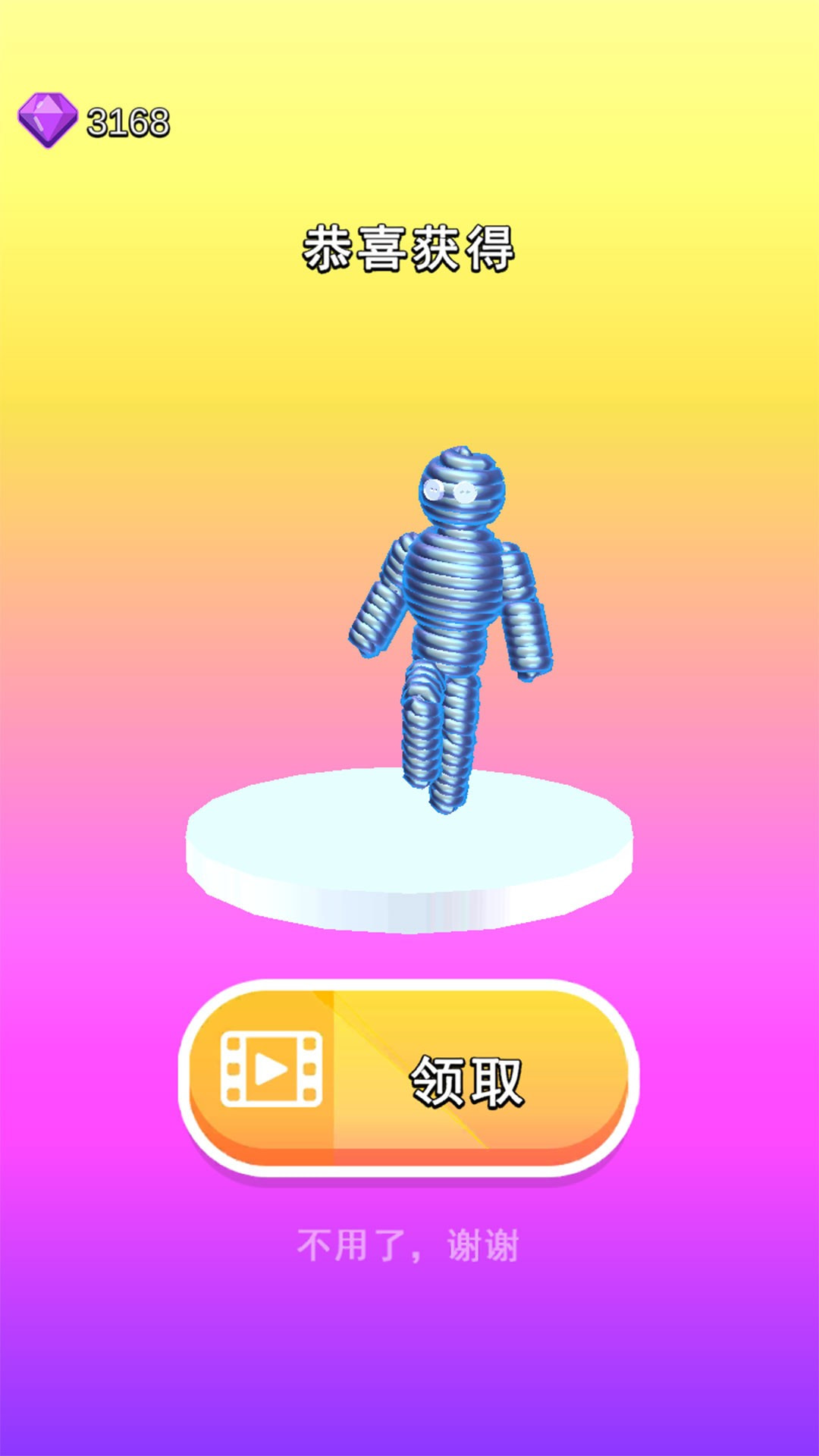The height and width of the screenshot is (1456, 819).
Task: Claim the reward with the 领取 button
Action: point(409,1078)
